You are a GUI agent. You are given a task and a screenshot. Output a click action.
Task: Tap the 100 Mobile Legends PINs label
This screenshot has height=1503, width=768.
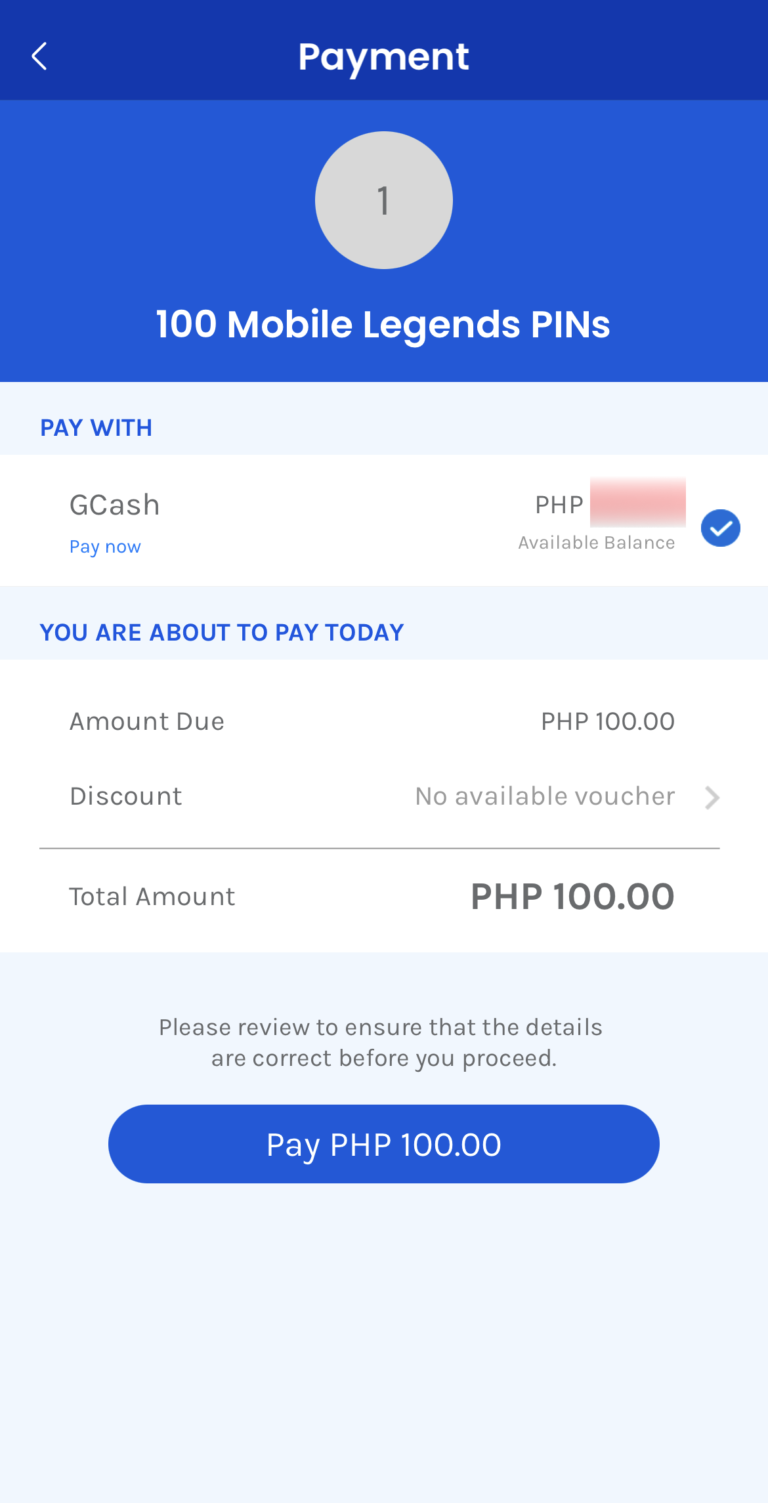[383, 323]
